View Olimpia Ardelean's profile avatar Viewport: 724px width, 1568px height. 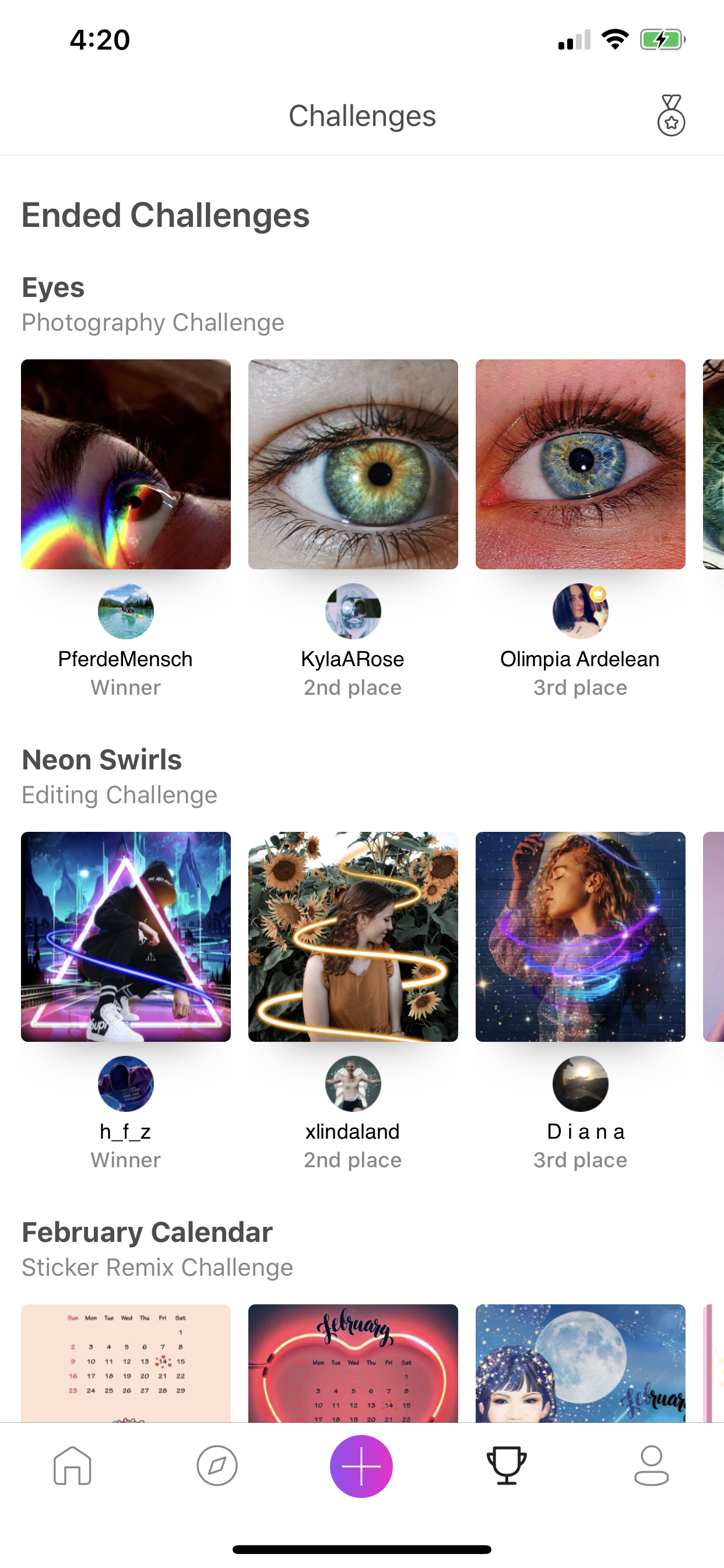pos(581,611)
